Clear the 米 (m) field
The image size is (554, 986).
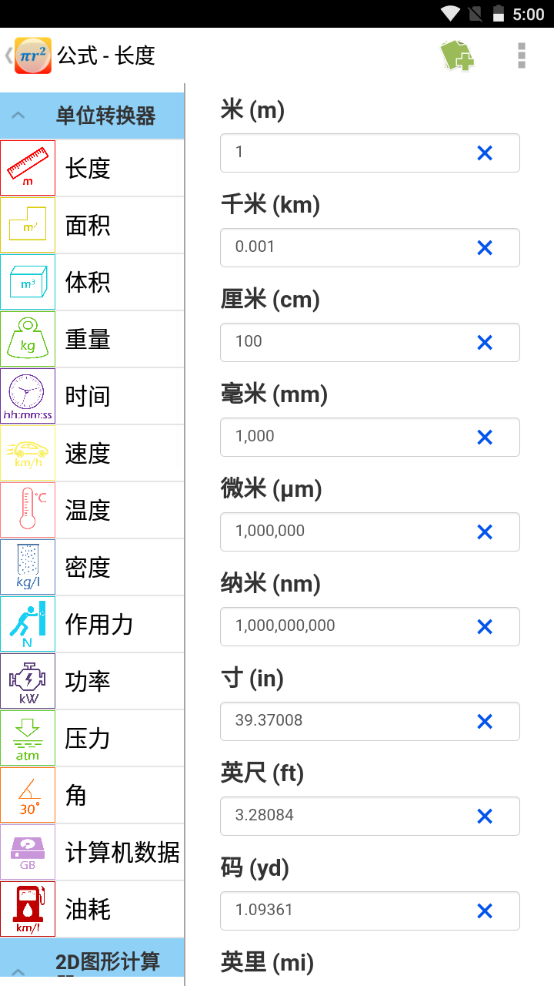pos(484,153)
